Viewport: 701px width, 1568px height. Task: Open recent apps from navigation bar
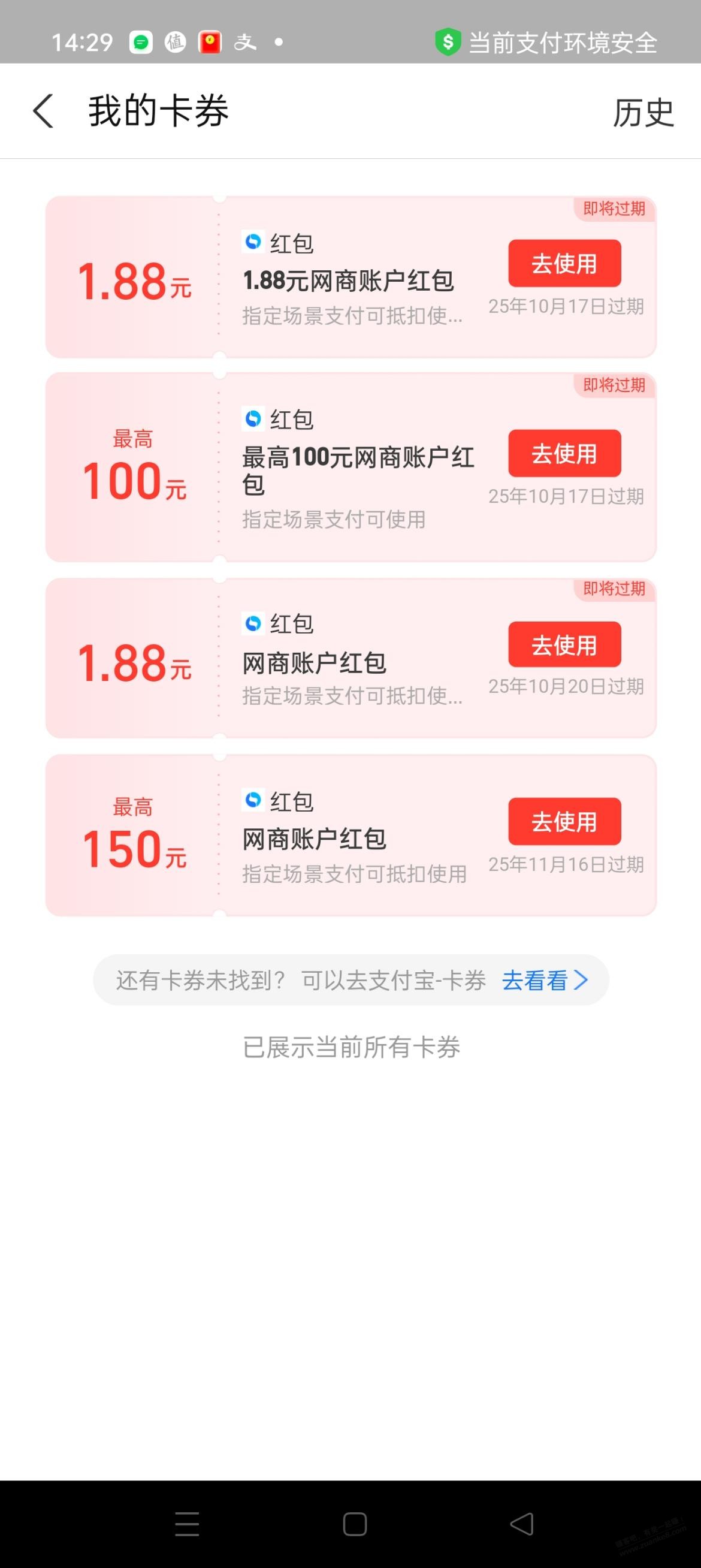click(x=187, y=1524)
